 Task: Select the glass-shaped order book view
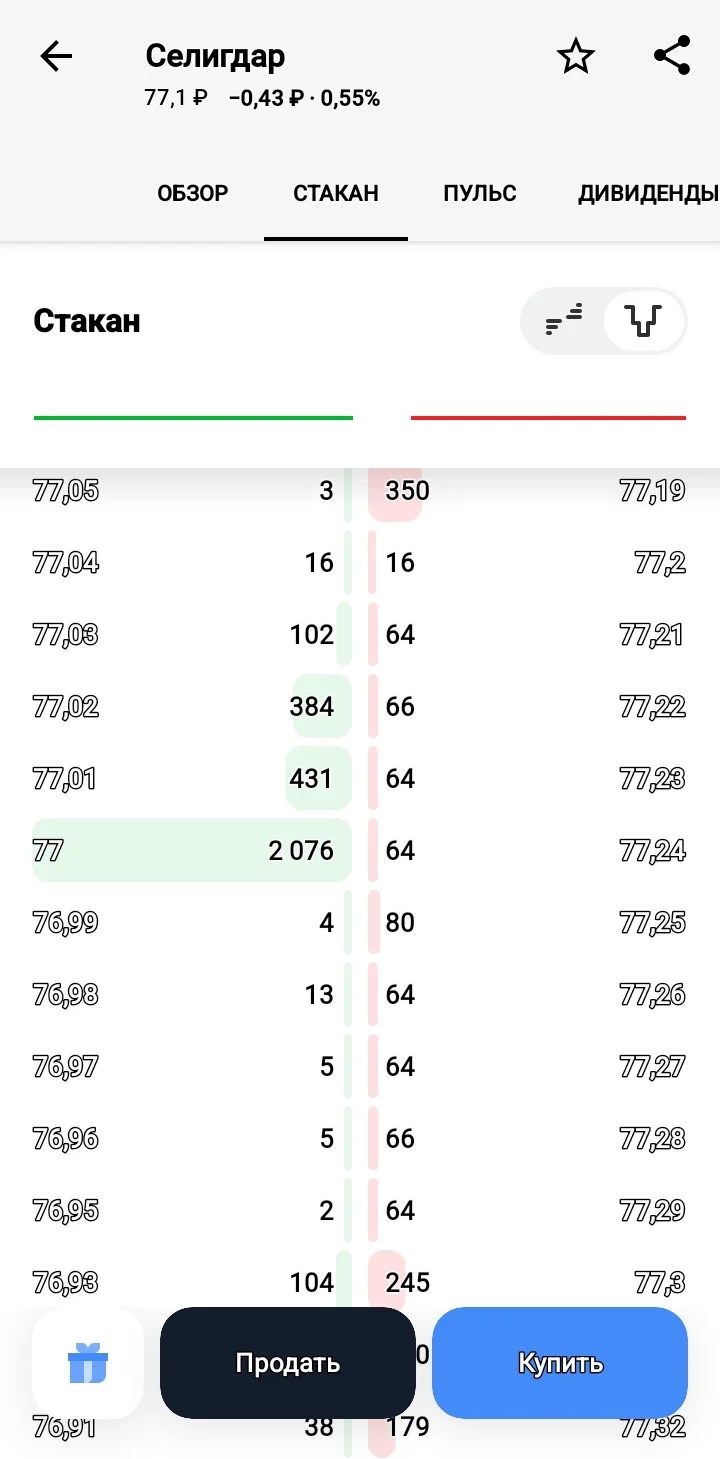(644, 321)
